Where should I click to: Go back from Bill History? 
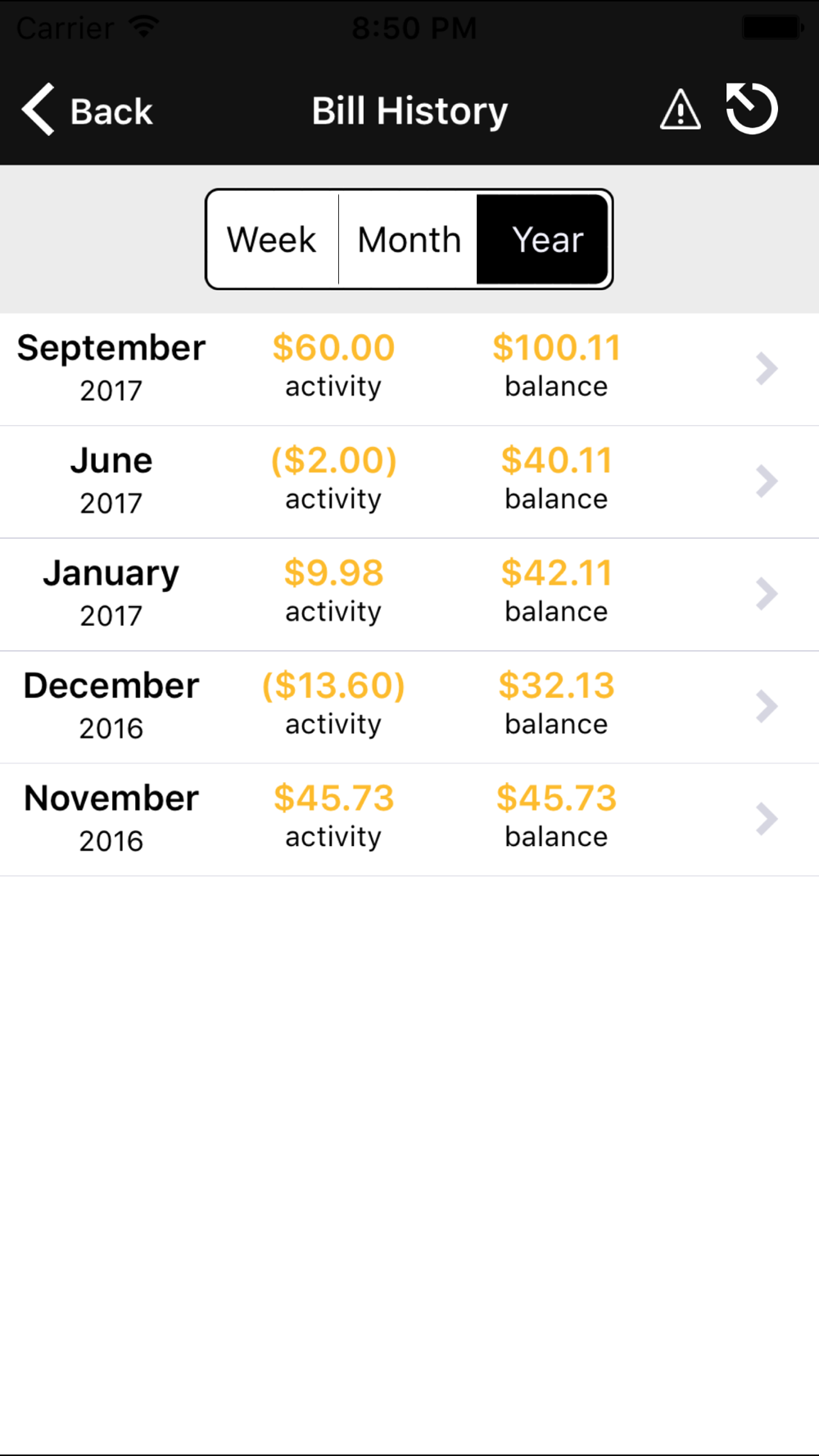point(88,111)
